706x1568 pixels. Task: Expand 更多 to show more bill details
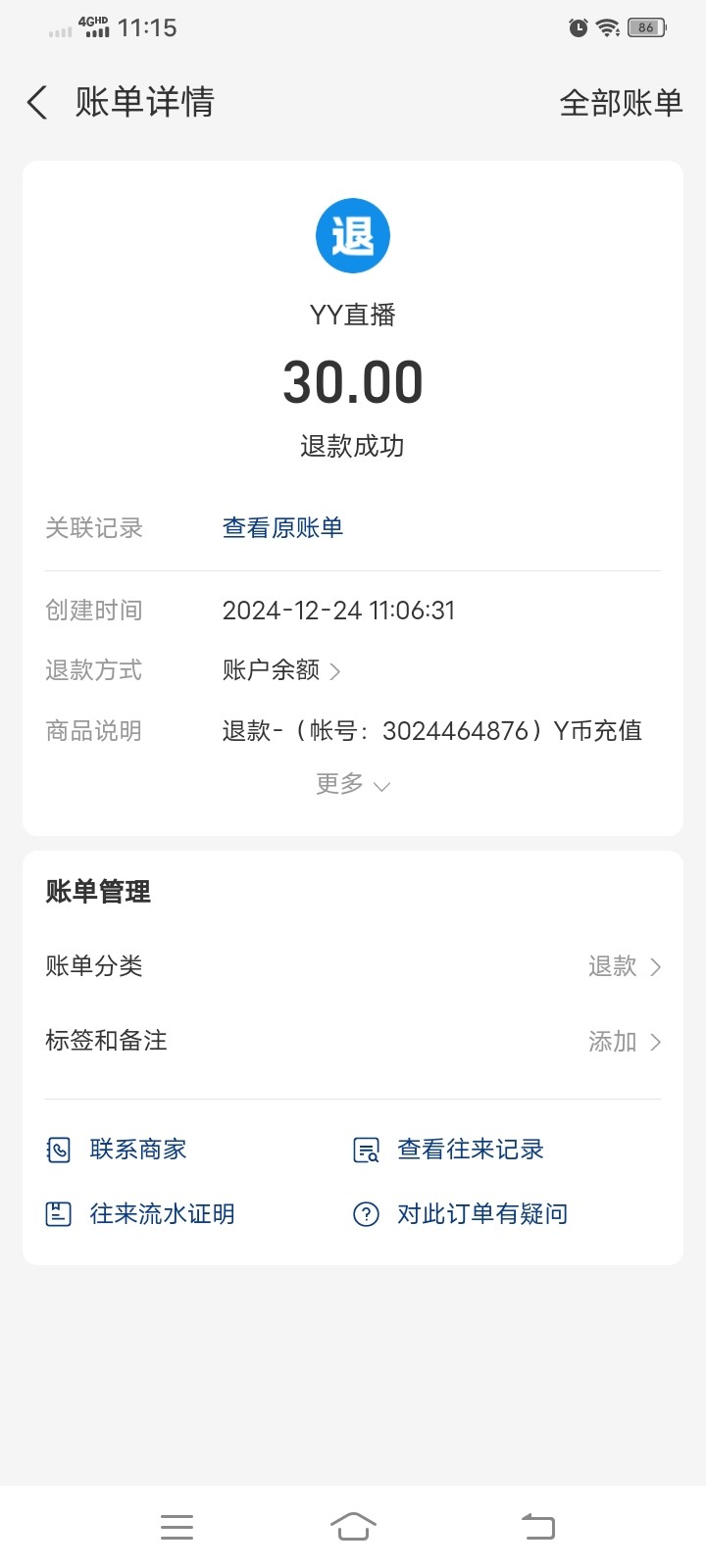[353, 784]
